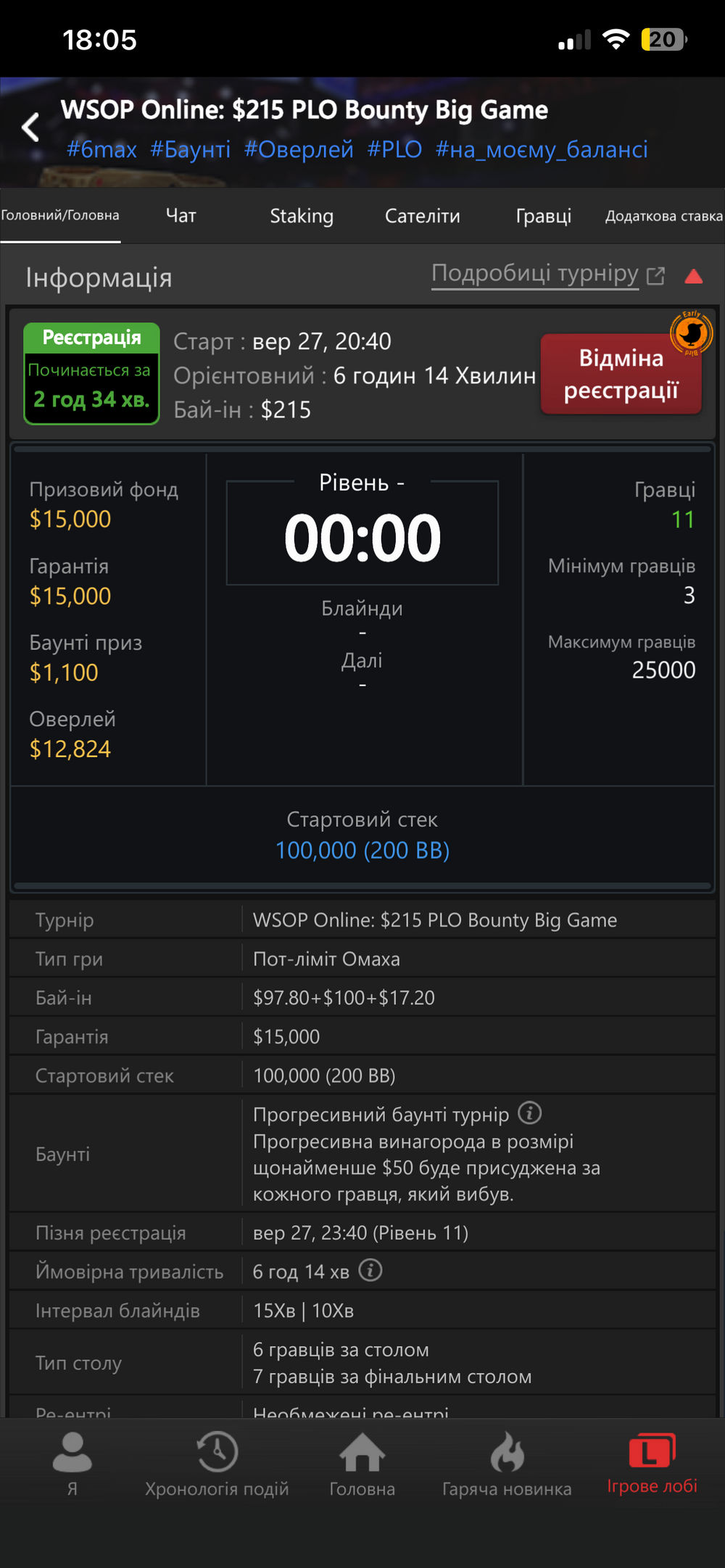
Task: Switch to the Чат tab
Action: pyautogui.click(x=181, y=216)
